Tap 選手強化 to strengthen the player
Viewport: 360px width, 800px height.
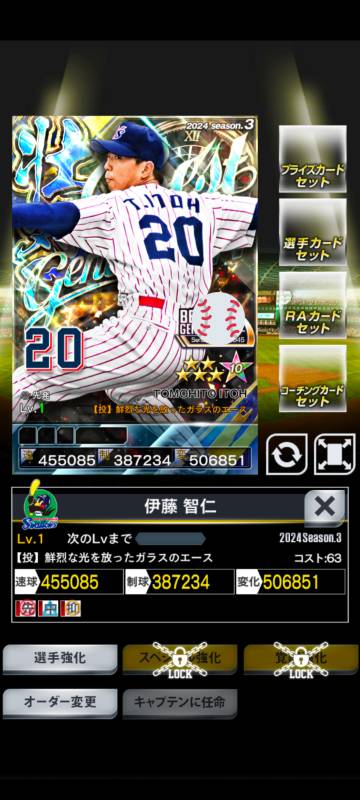click(x=60, y=659)
